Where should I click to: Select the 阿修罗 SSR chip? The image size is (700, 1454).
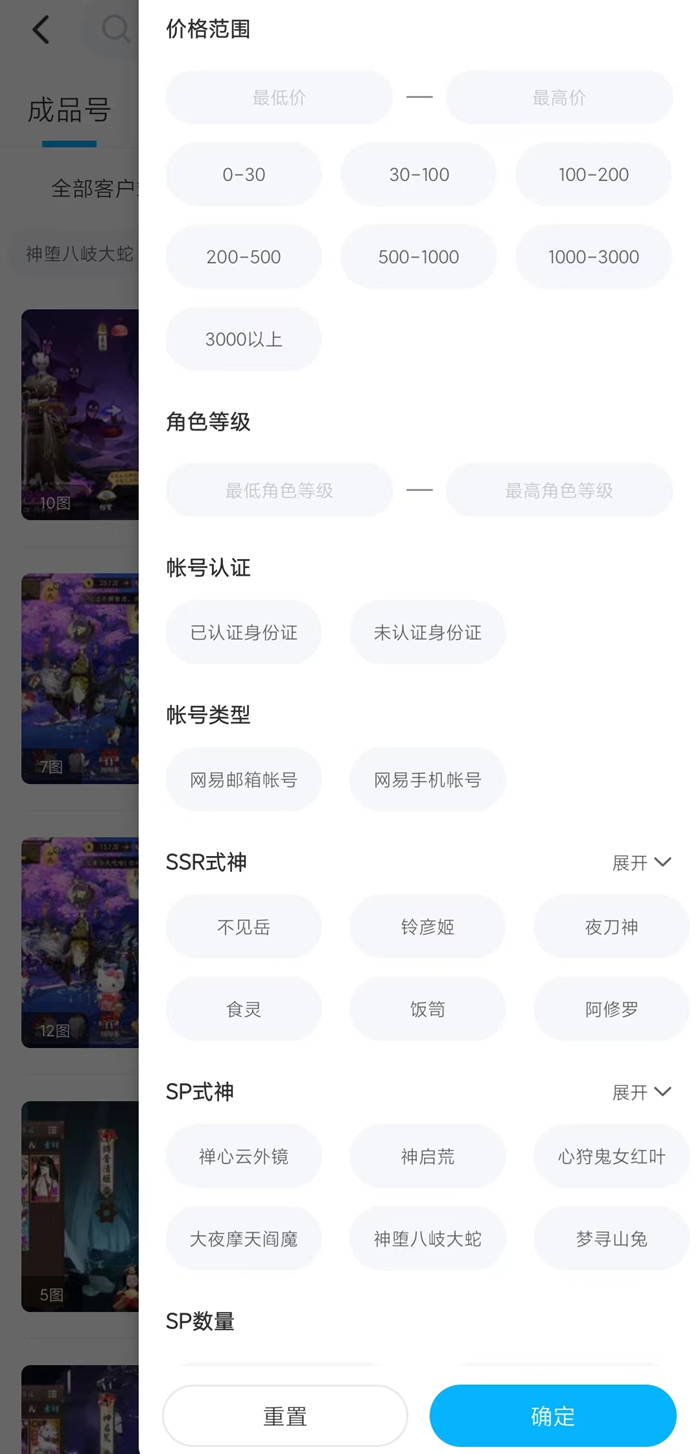coord(611,1009)
